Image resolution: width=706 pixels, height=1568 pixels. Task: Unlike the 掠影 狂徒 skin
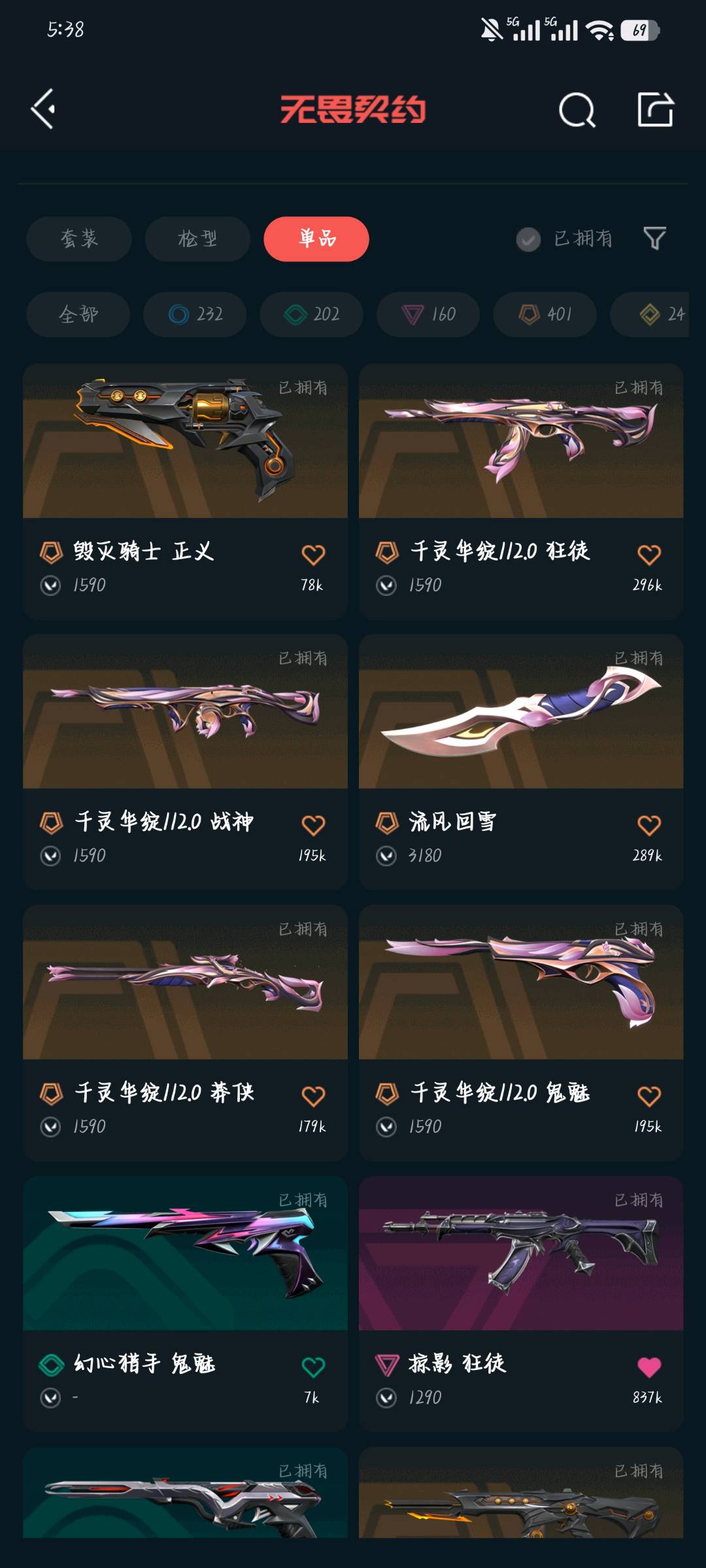click(x=649, y=1367)
